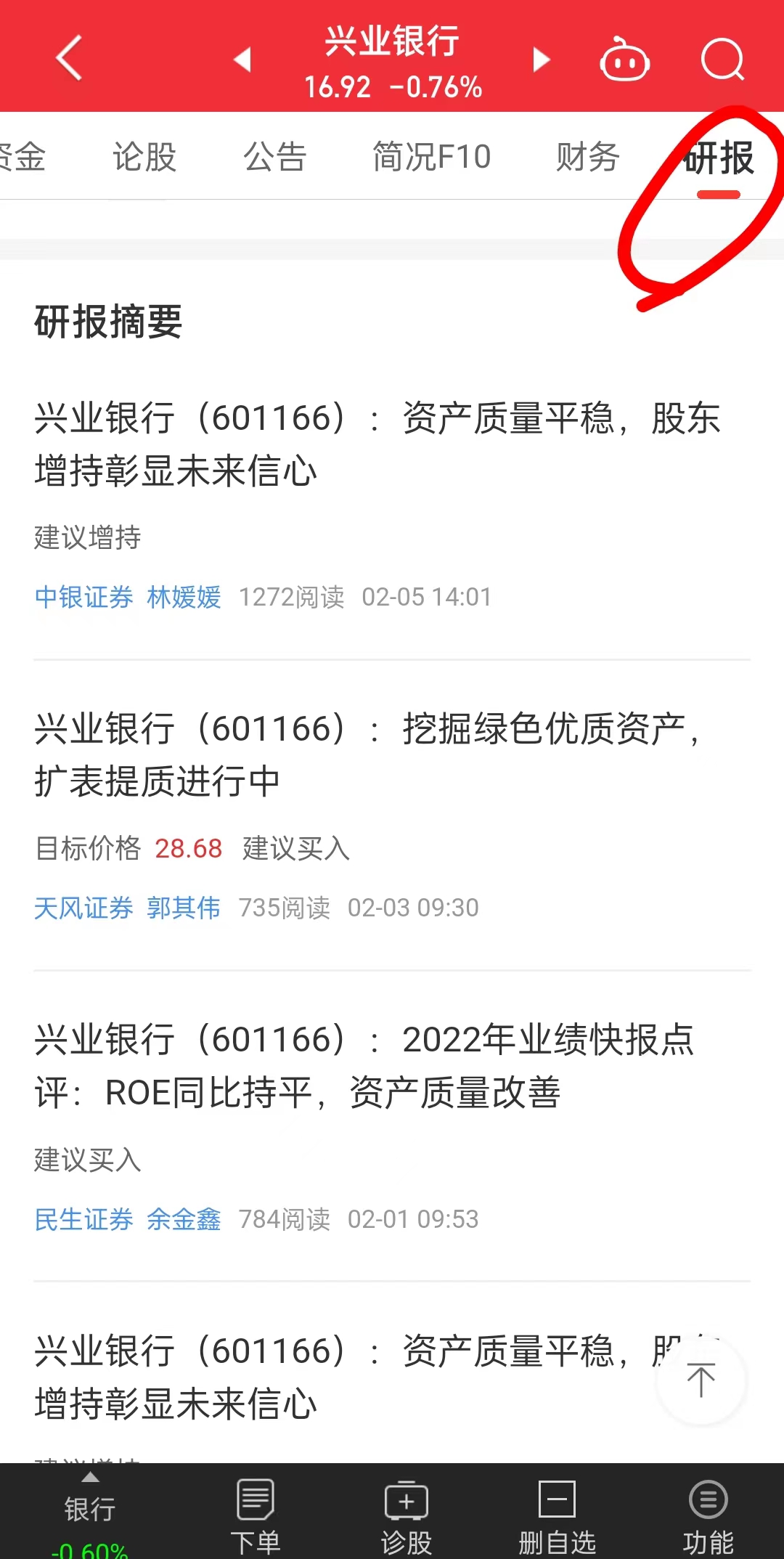
Task: View analyst 郭其伟's profile
Action: pos(184,908)
